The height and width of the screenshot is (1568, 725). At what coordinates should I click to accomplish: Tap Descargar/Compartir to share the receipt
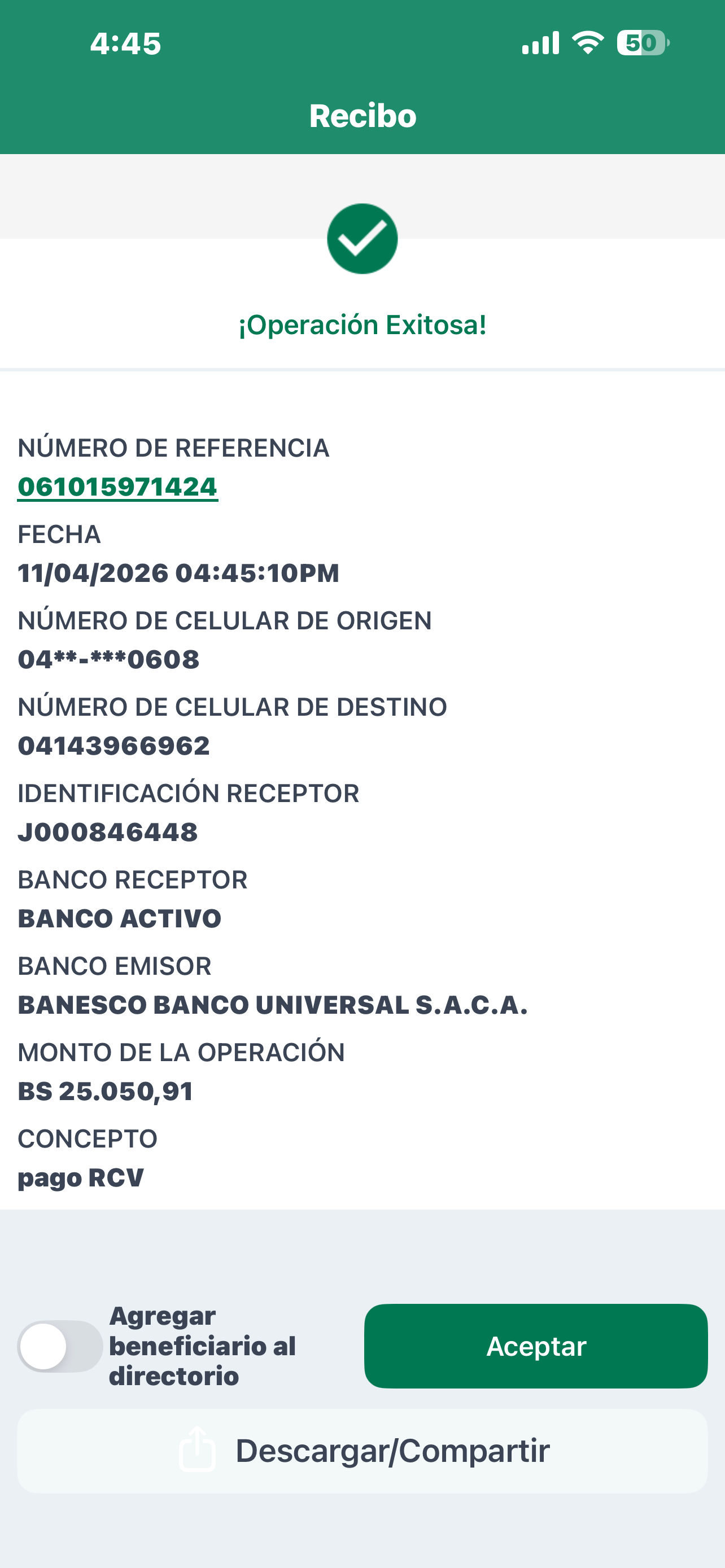tap(362, 1451)
